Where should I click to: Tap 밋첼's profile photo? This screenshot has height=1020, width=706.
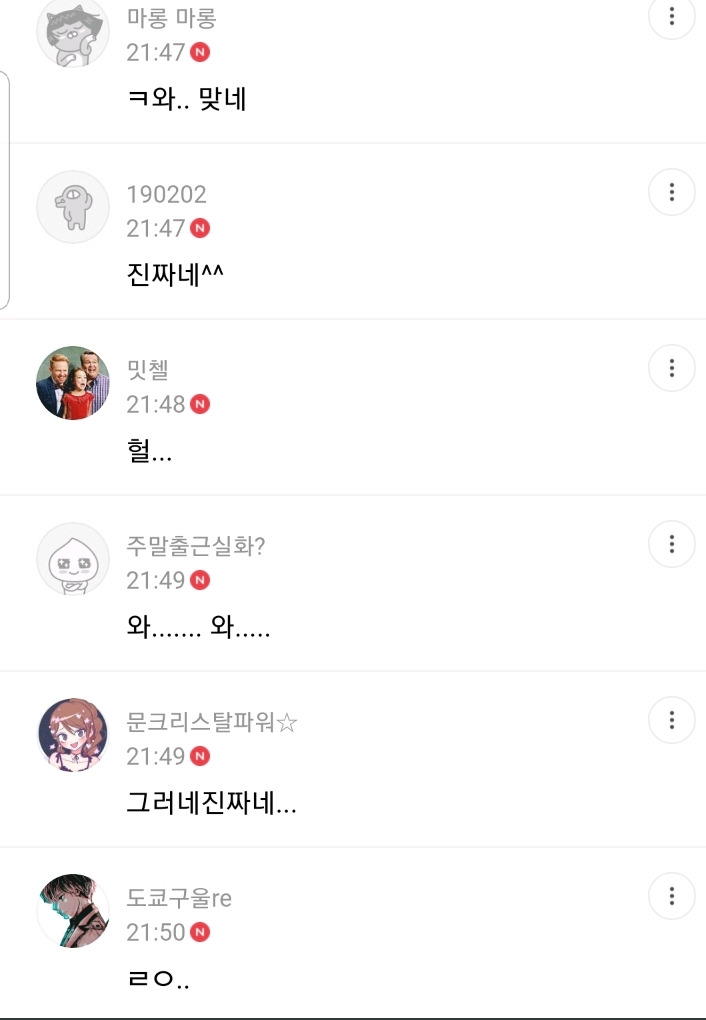73,384
